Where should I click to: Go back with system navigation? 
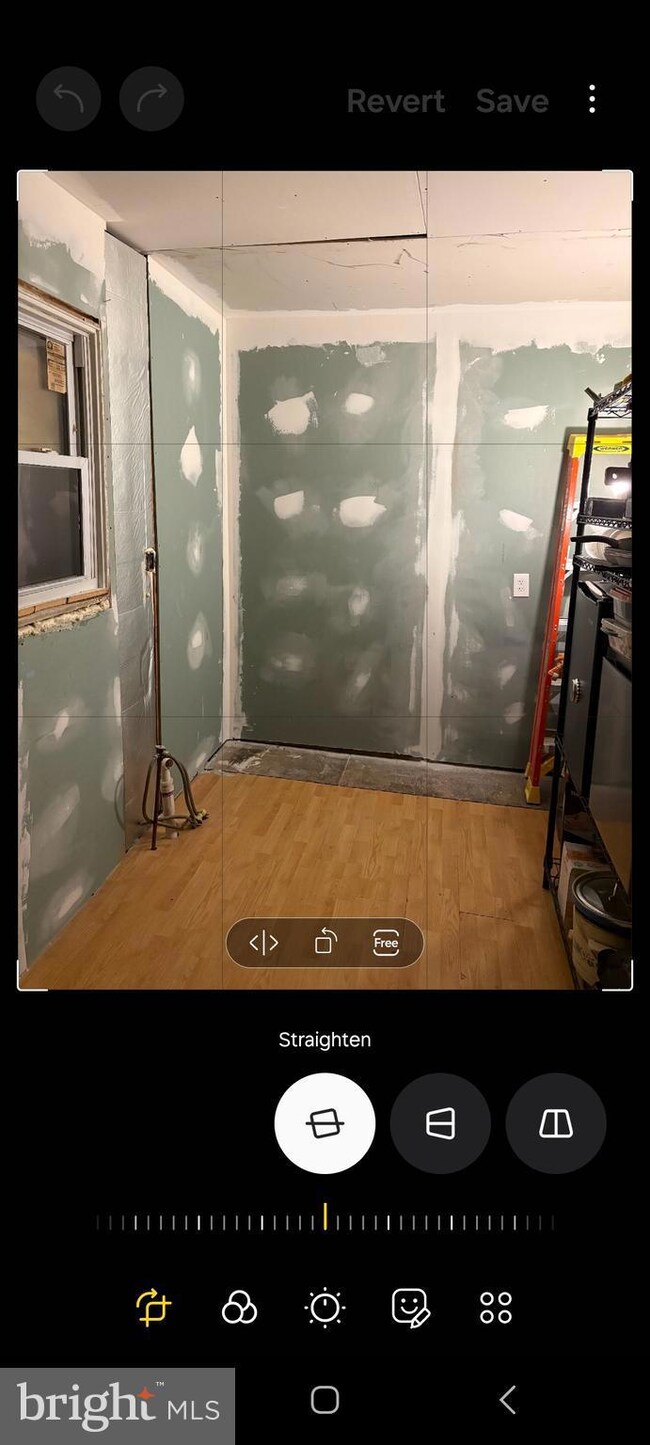(507, 1399)
